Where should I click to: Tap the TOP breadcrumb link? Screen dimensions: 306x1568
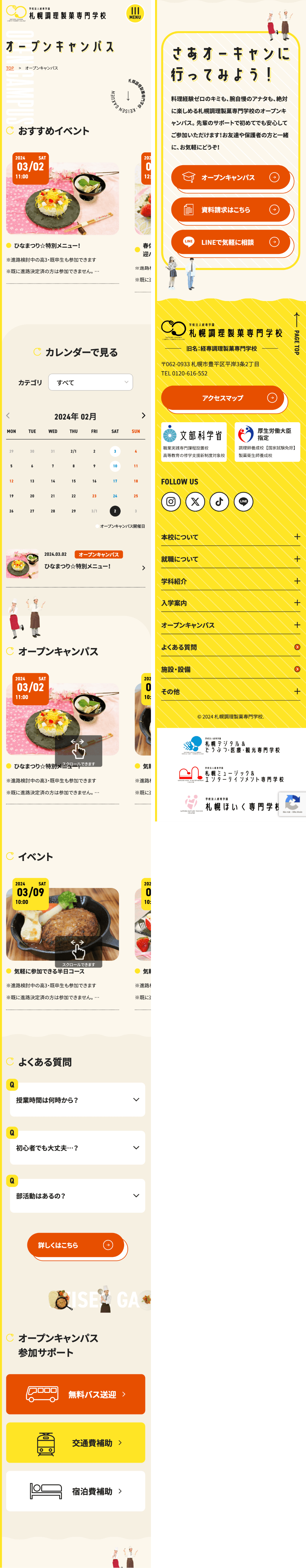10,68
